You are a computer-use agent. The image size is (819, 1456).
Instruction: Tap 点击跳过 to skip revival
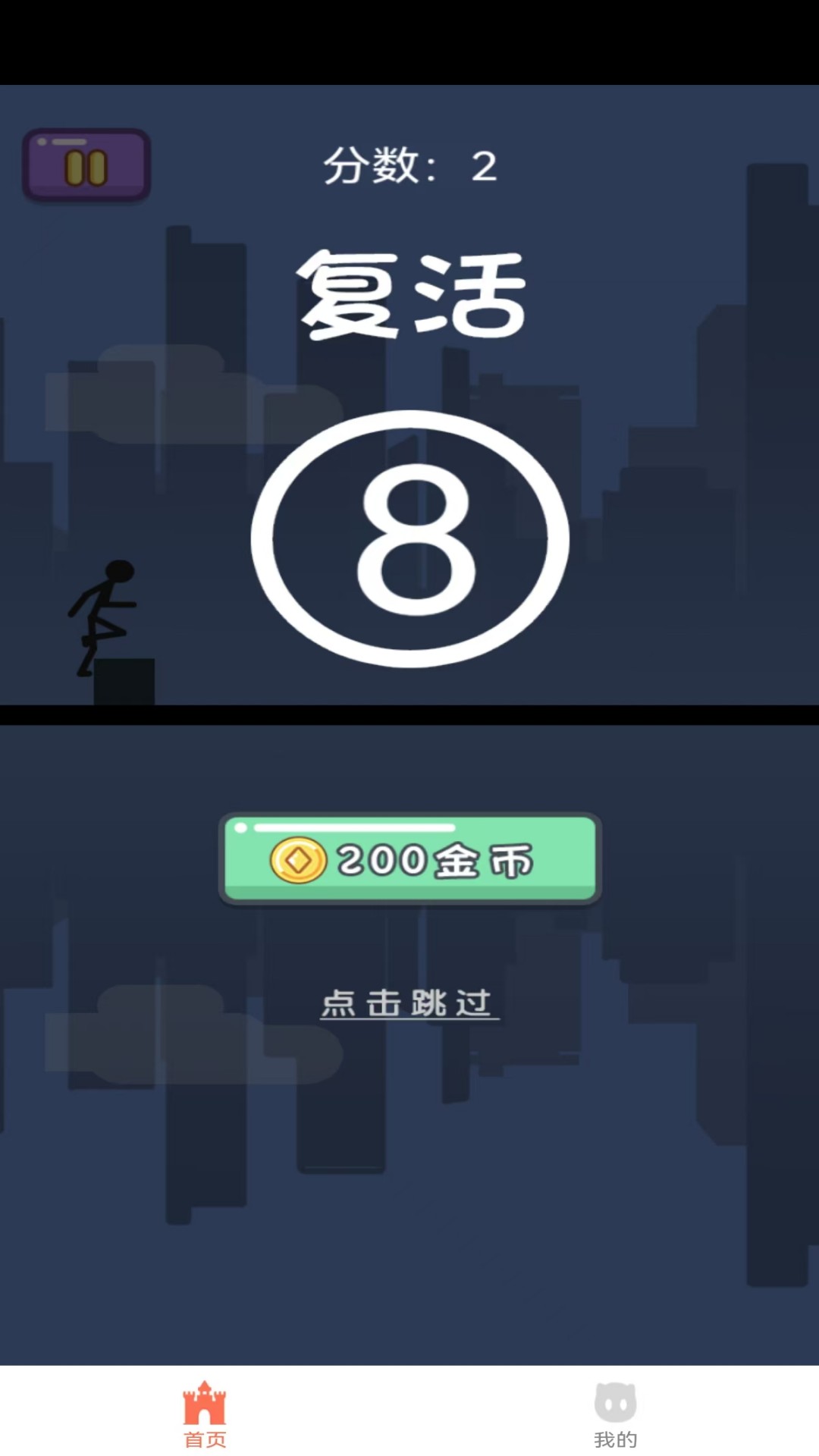(x=408, y=1003)
